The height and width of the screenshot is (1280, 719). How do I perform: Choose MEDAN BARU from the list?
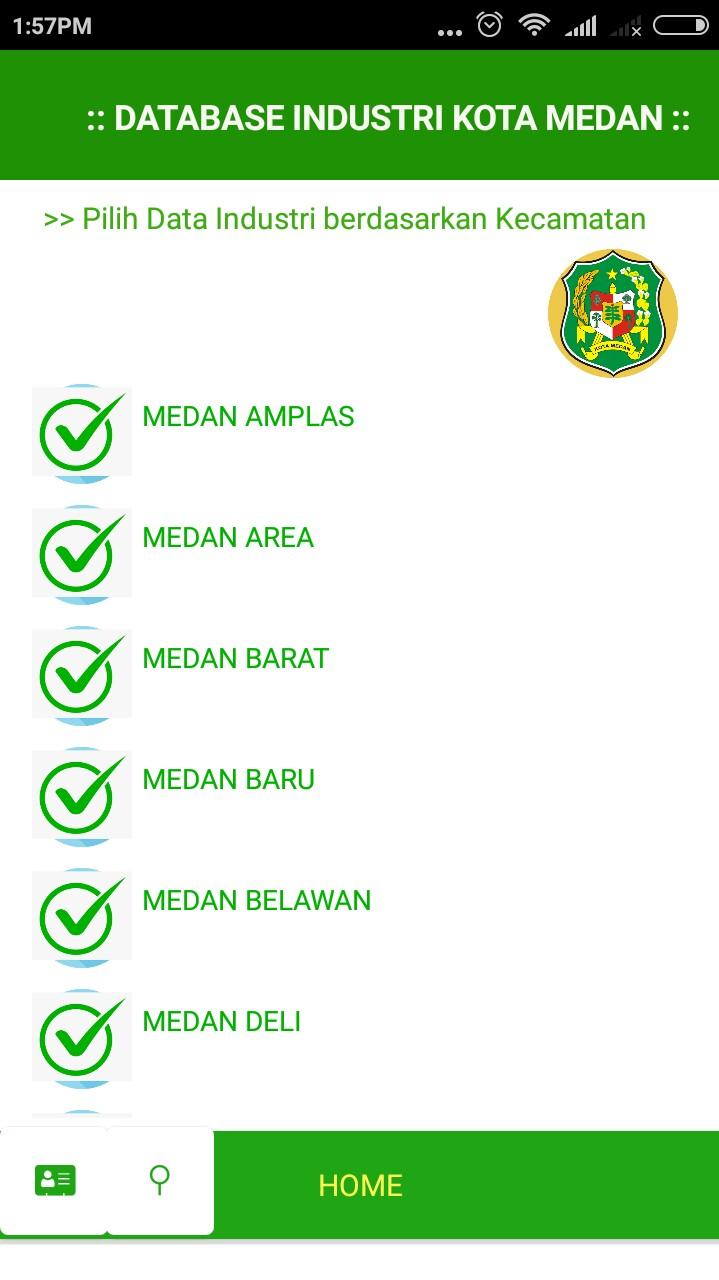coord(228,780)
